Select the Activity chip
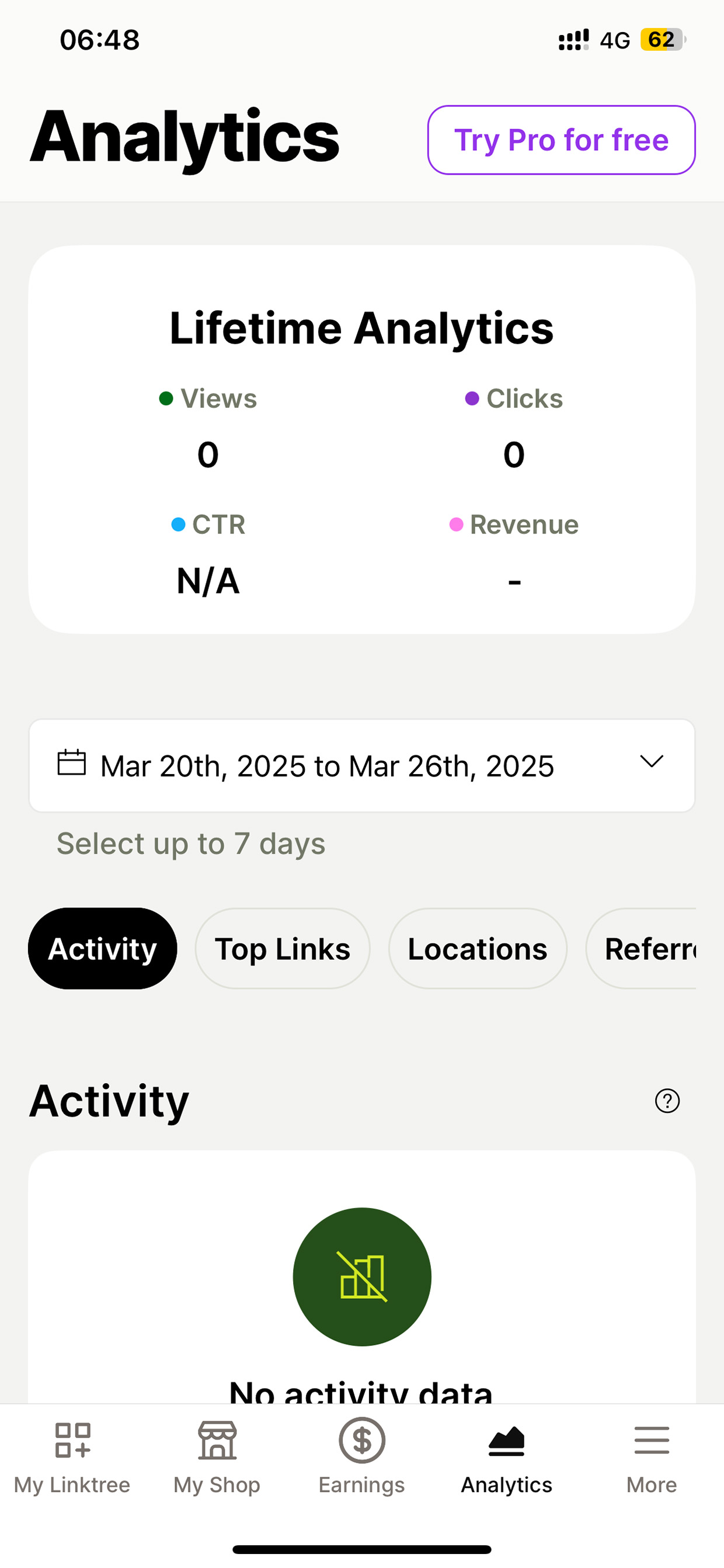Viewport: 724px width, 1568px height. [x=103, y=948]
